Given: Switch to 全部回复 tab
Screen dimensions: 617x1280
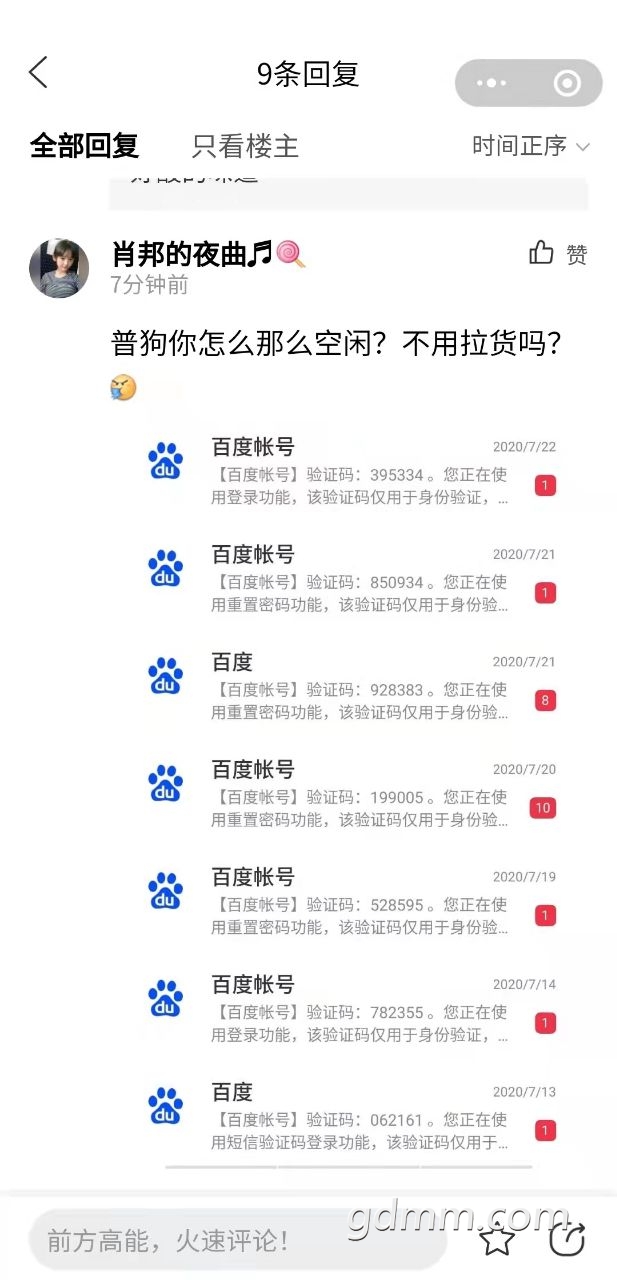Looking at the screenshot, I should click(84, 146).
